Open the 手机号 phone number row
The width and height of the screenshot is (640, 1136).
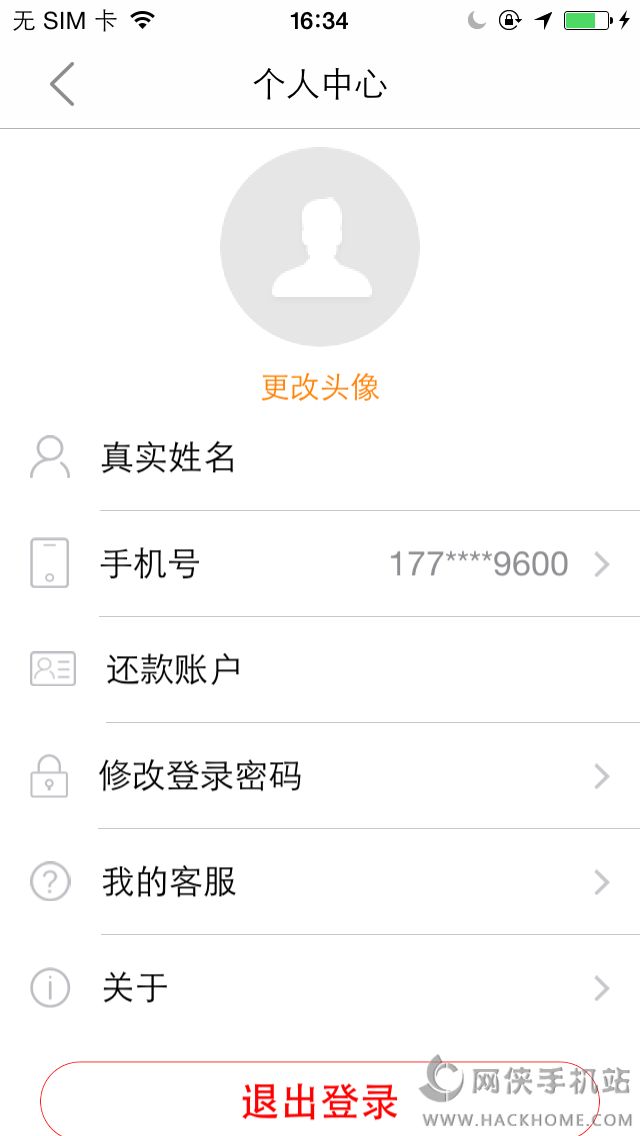click(x=320, y=564)
